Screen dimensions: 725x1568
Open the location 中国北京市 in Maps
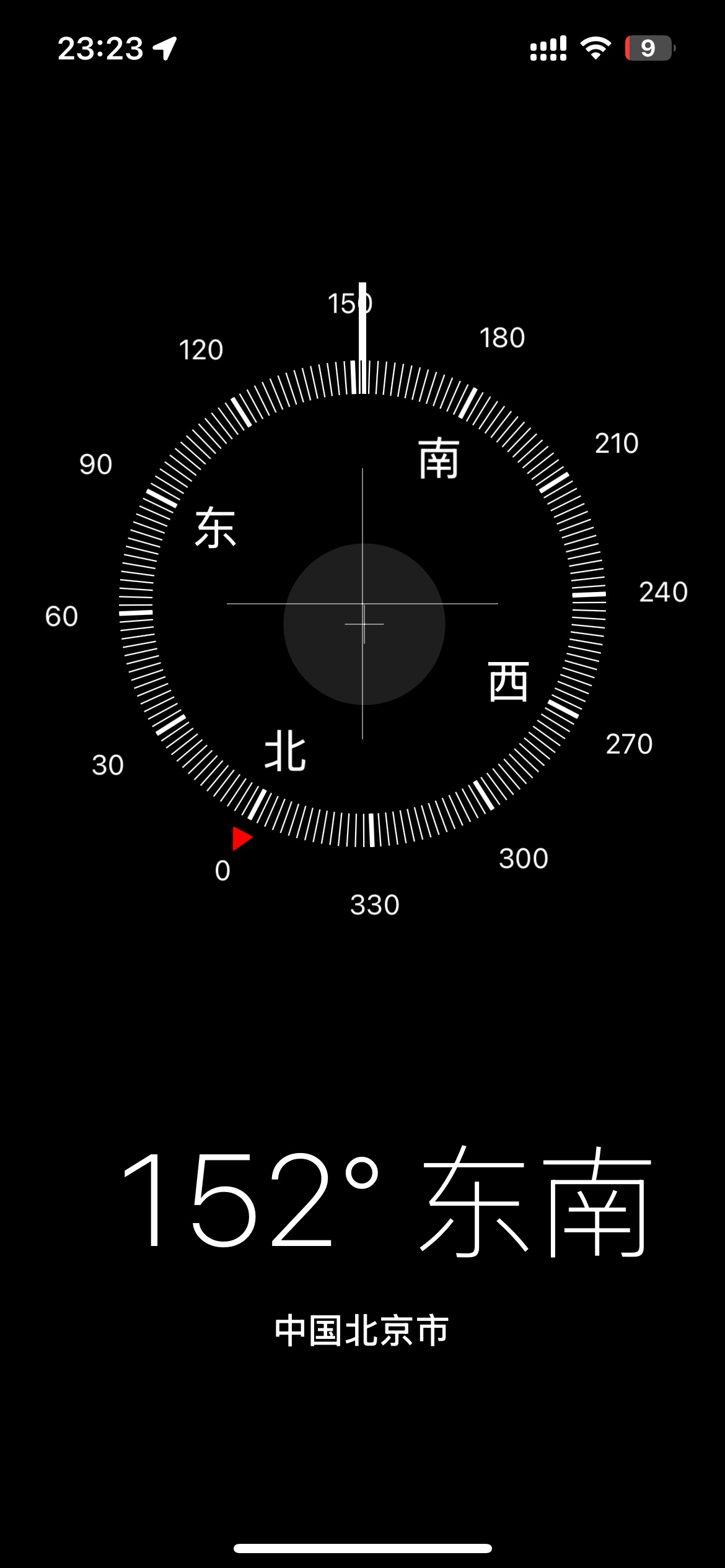coord(362,1331)
